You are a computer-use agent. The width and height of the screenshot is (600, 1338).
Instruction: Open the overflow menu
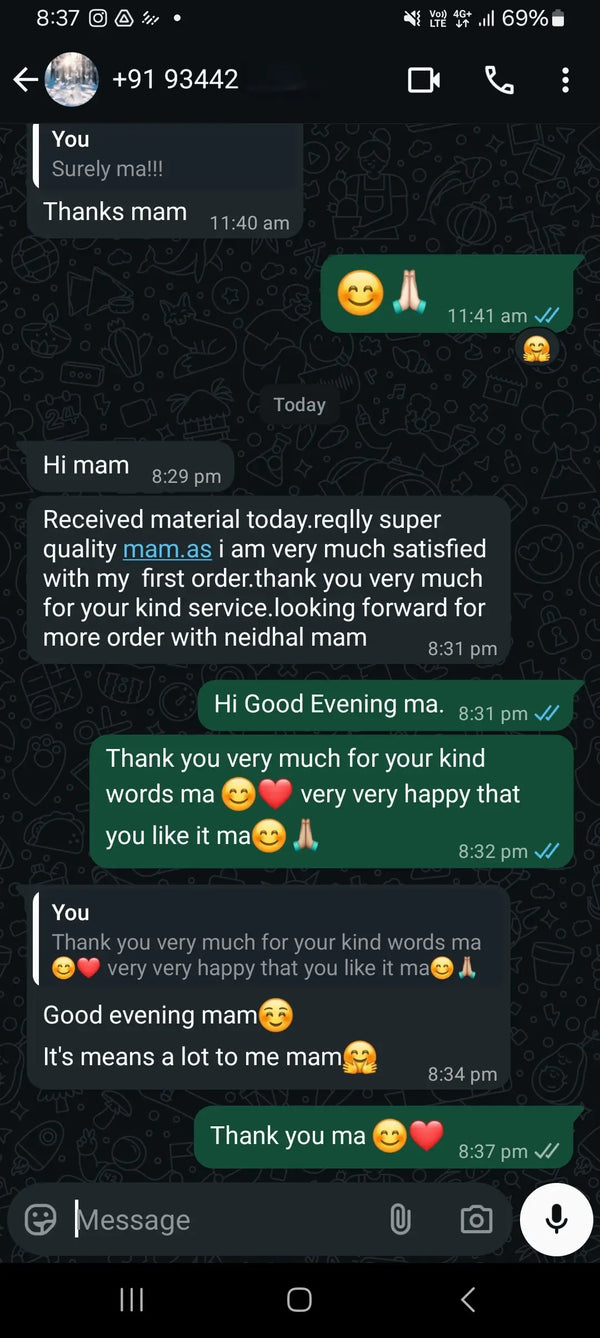point(565,80)
